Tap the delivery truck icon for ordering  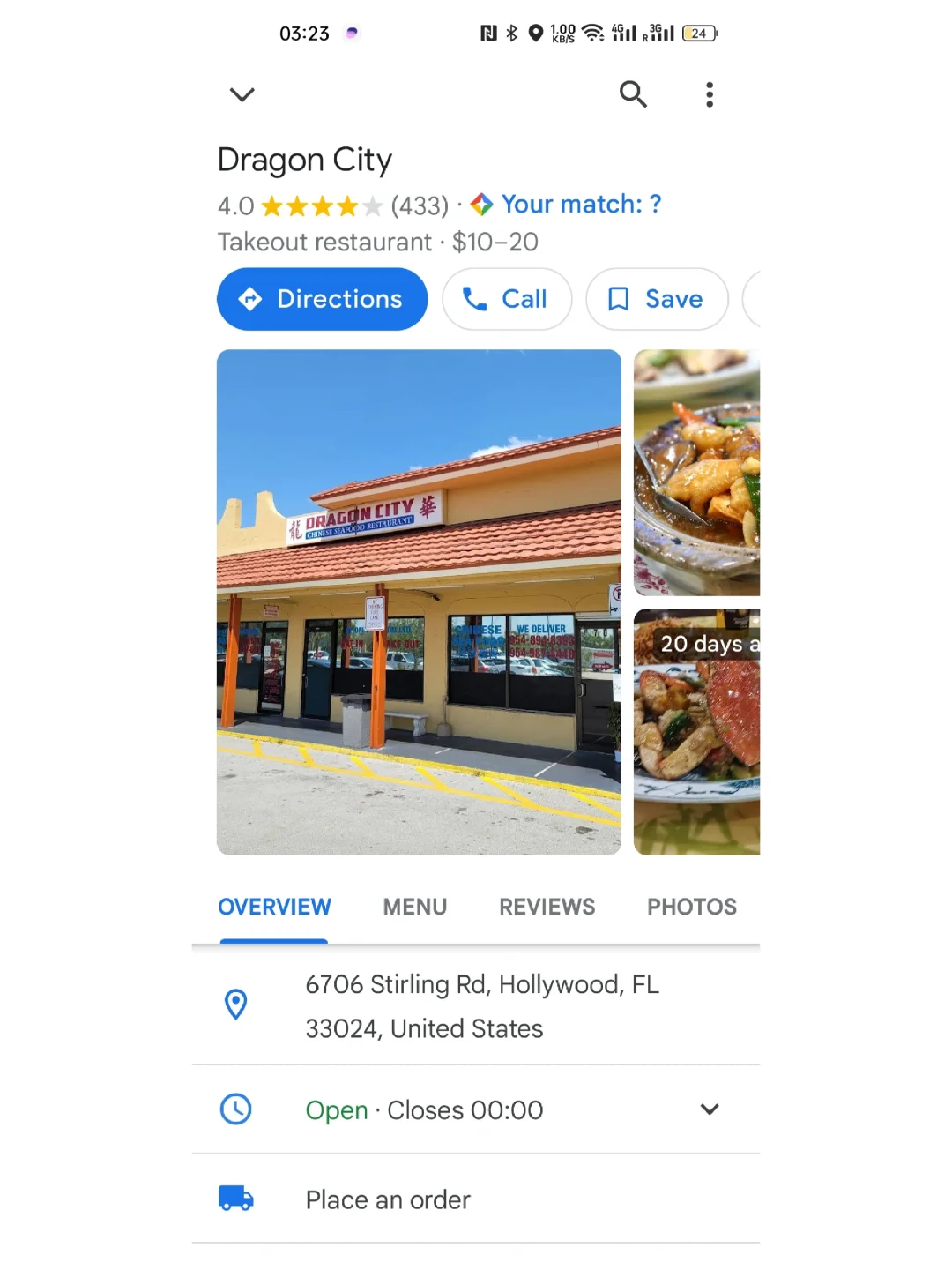235,1199
